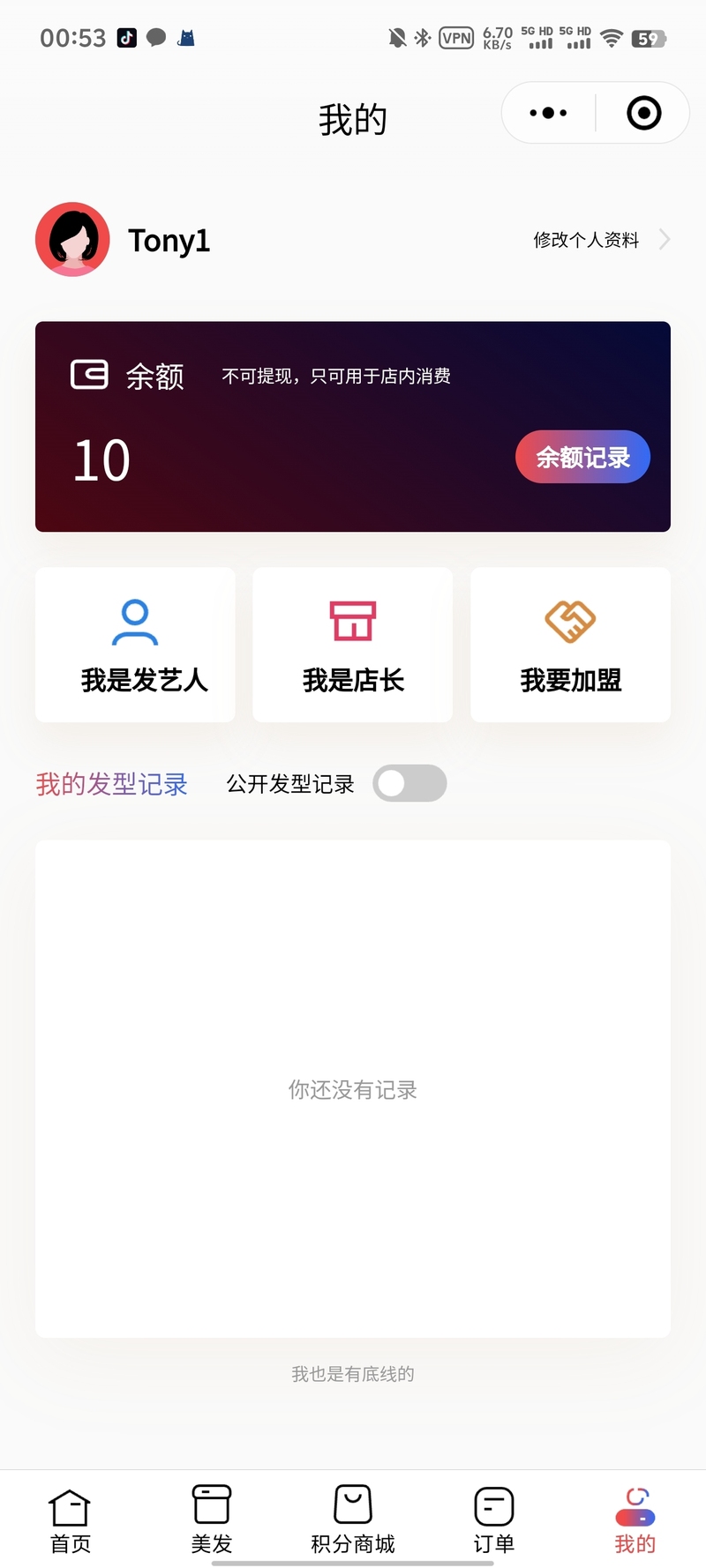Toggle the 公开发型记录 switch
706x1568 pixels.
[x=409, y=783]
